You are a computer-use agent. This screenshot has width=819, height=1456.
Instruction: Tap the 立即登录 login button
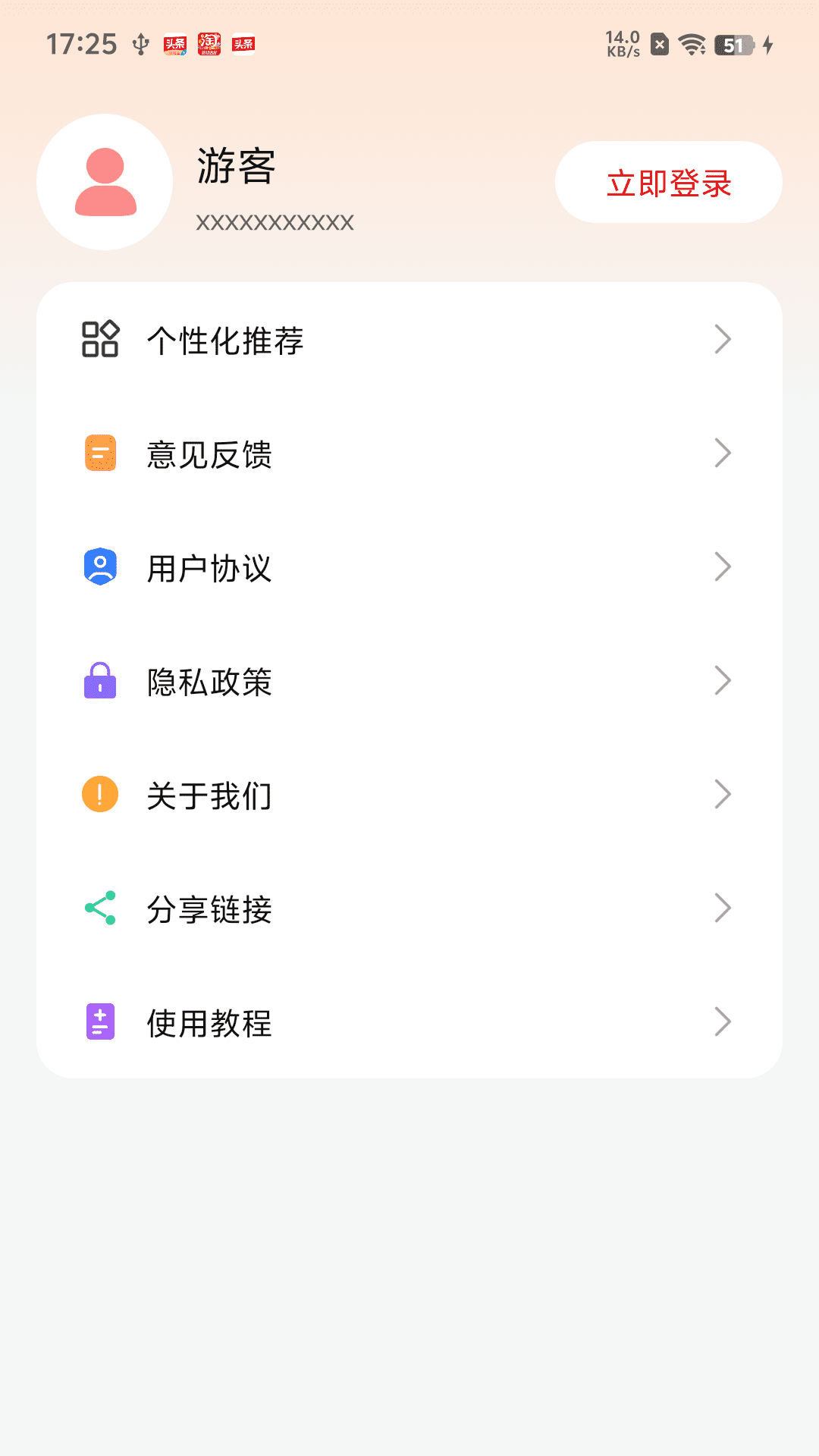click(668, 183)
